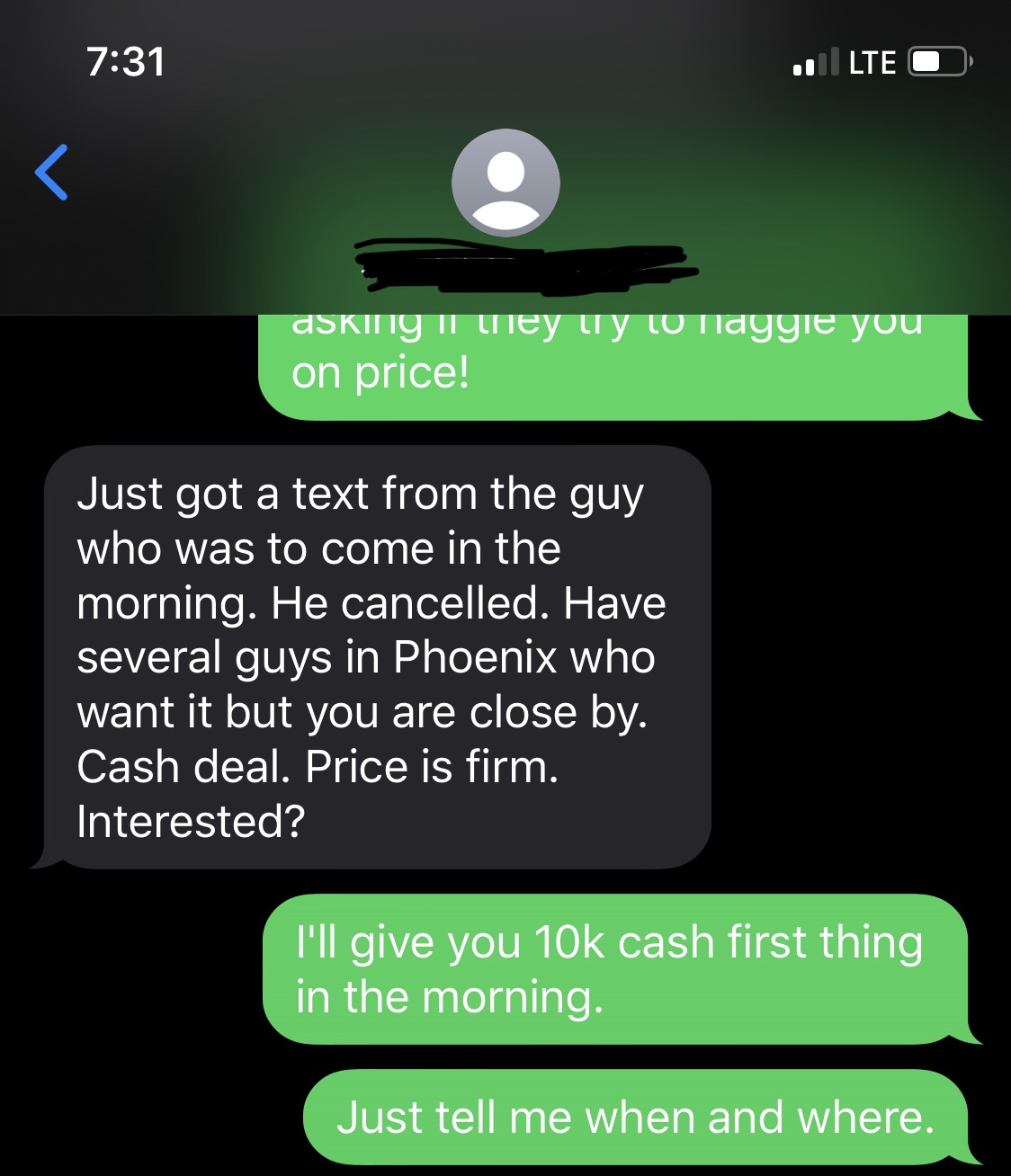The height and width of the screenshot is (1176, 1011).
Task: Go back to the messages list
Action: [52, 172]
